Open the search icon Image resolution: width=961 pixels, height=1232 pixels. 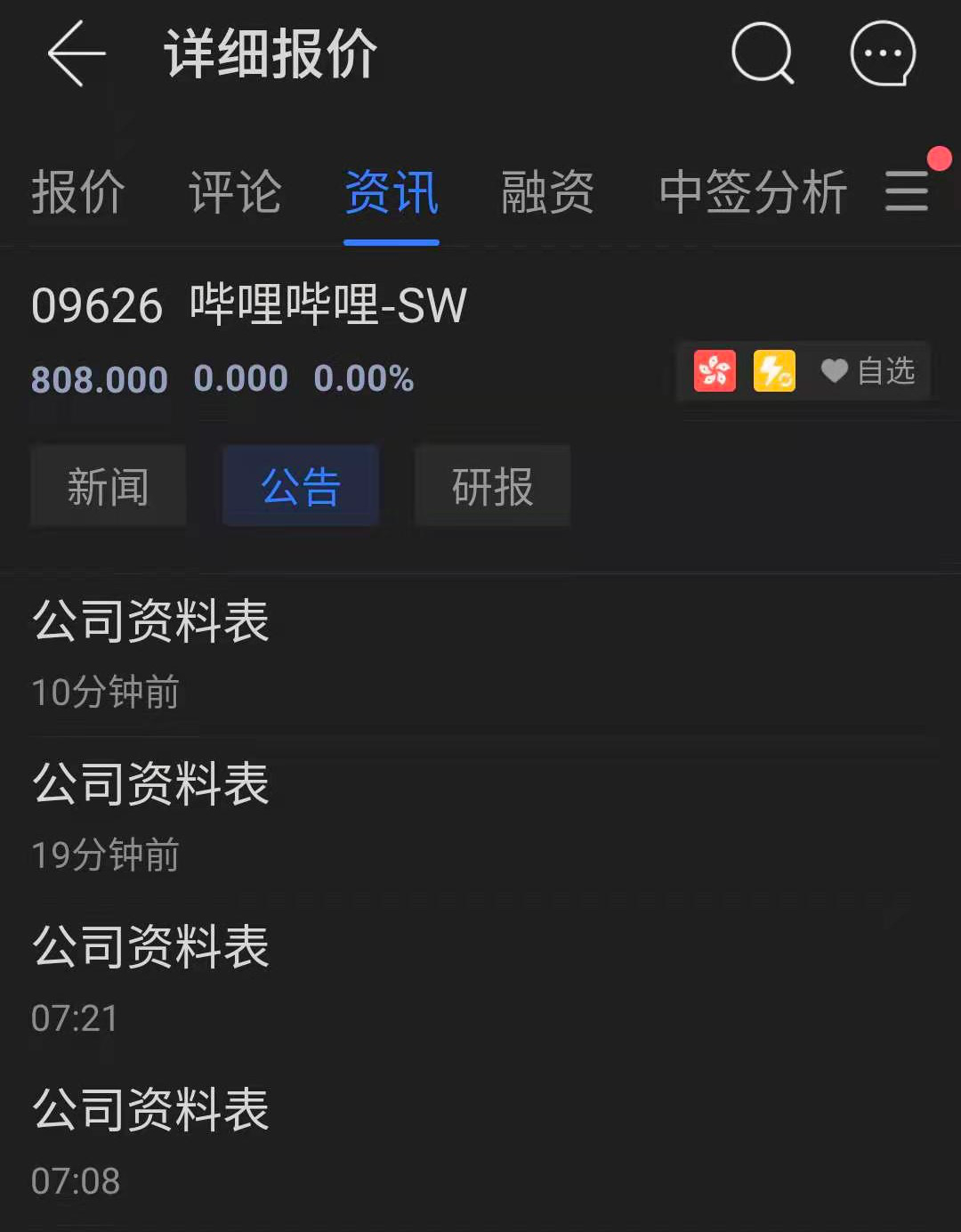[762, 53]
